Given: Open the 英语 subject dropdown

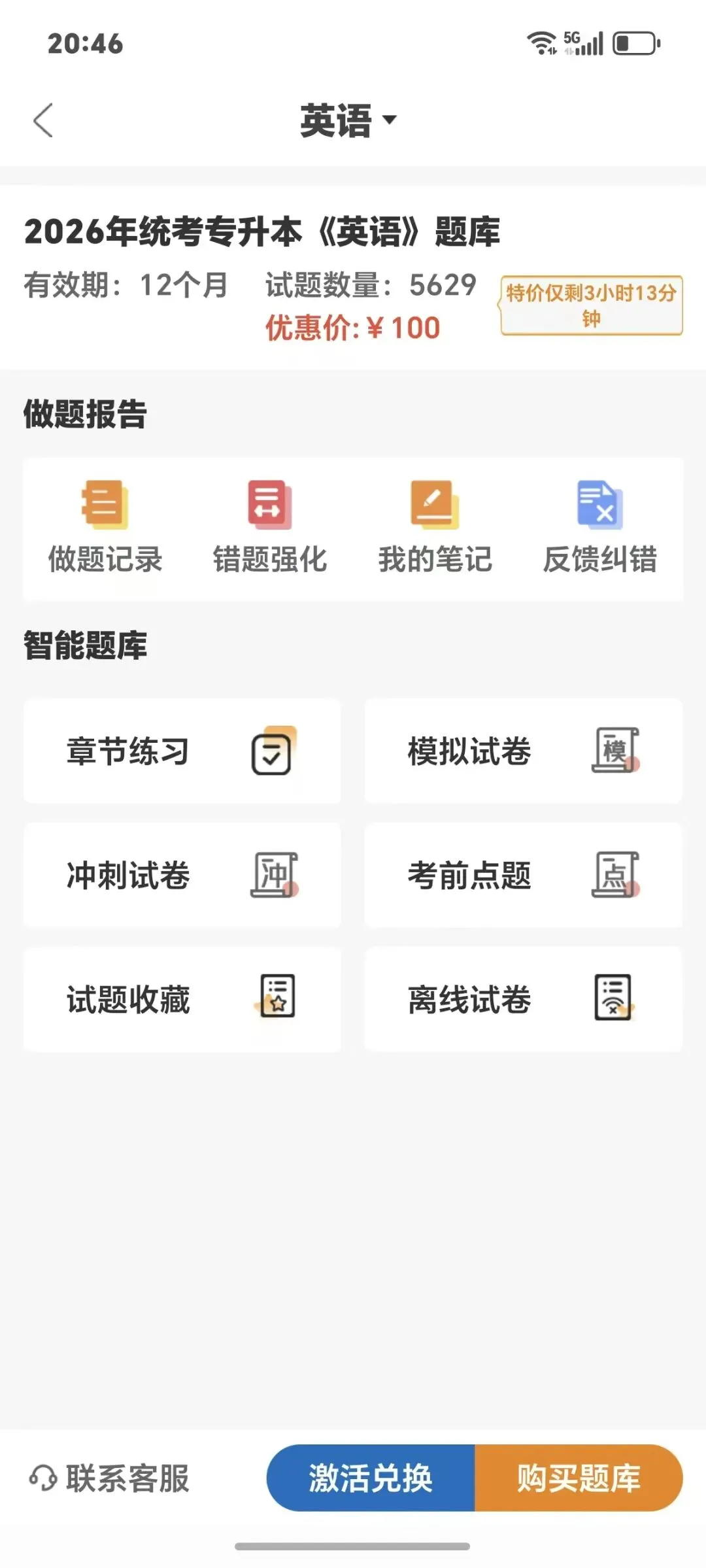Looking at the screenshot, I should point(348,120).
